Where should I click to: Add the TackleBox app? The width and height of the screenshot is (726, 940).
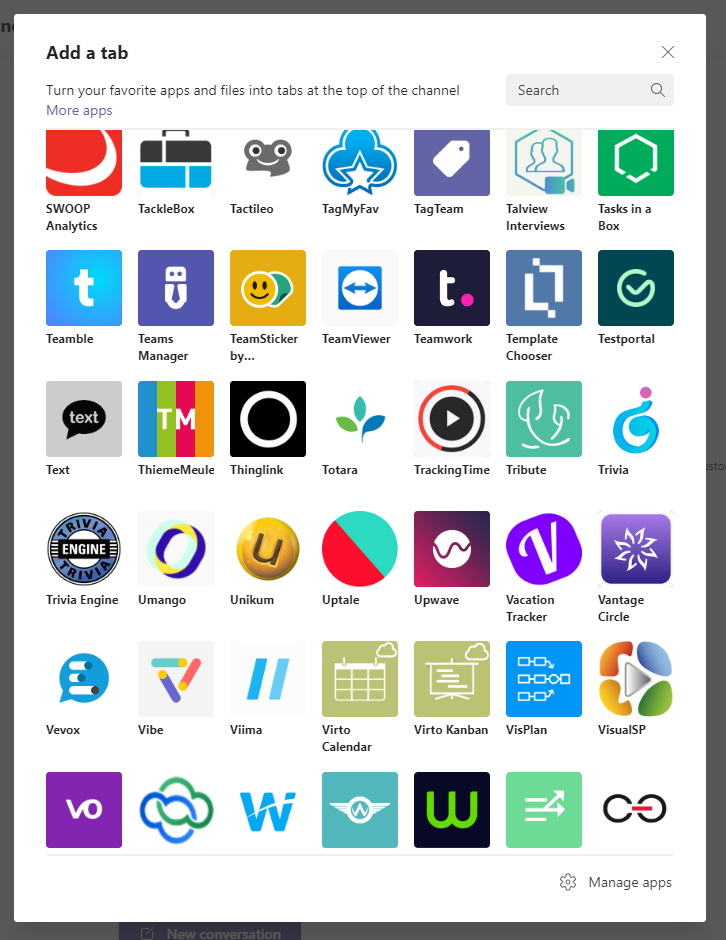[x=176, y=162]
